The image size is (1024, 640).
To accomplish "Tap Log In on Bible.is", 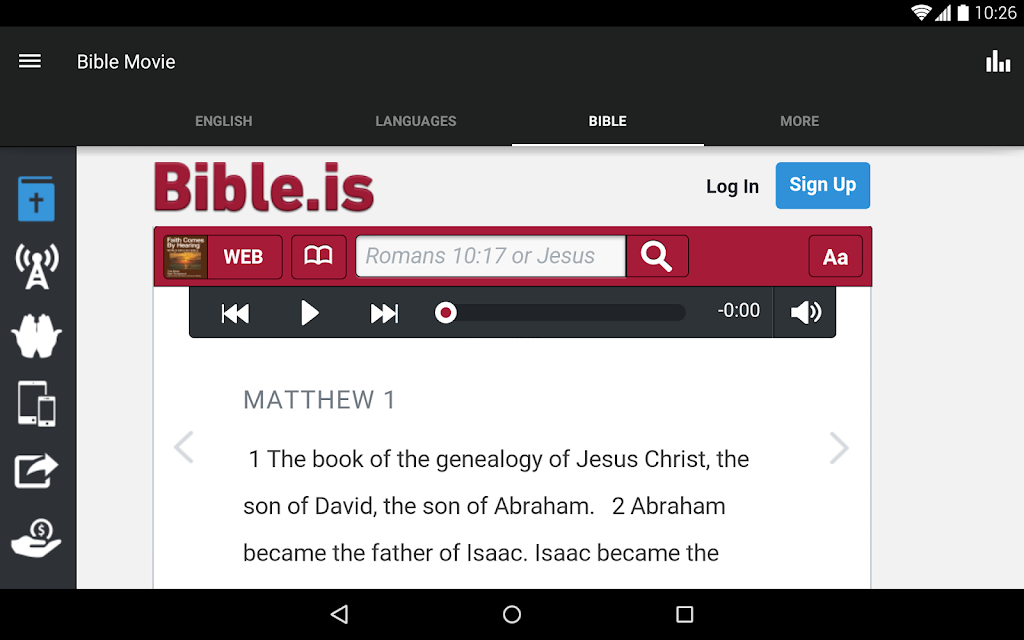I will coord(732,186).
